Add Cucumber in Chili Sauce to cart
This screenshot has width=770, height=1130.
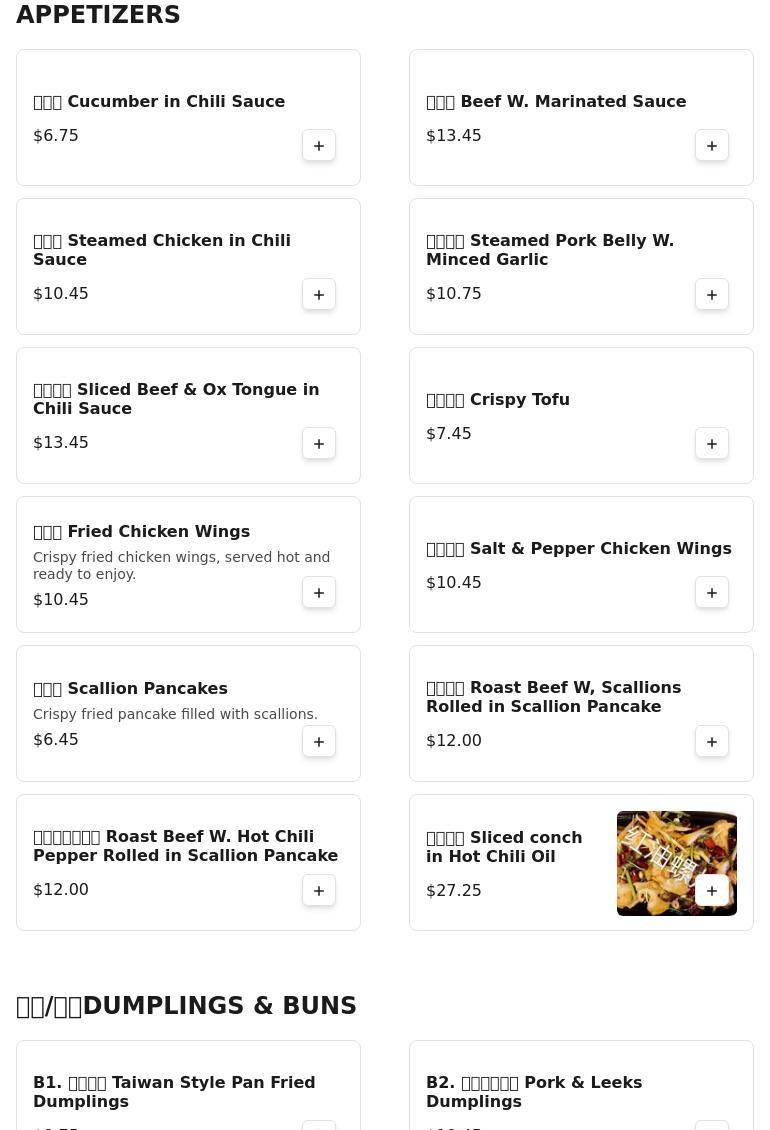319,146
